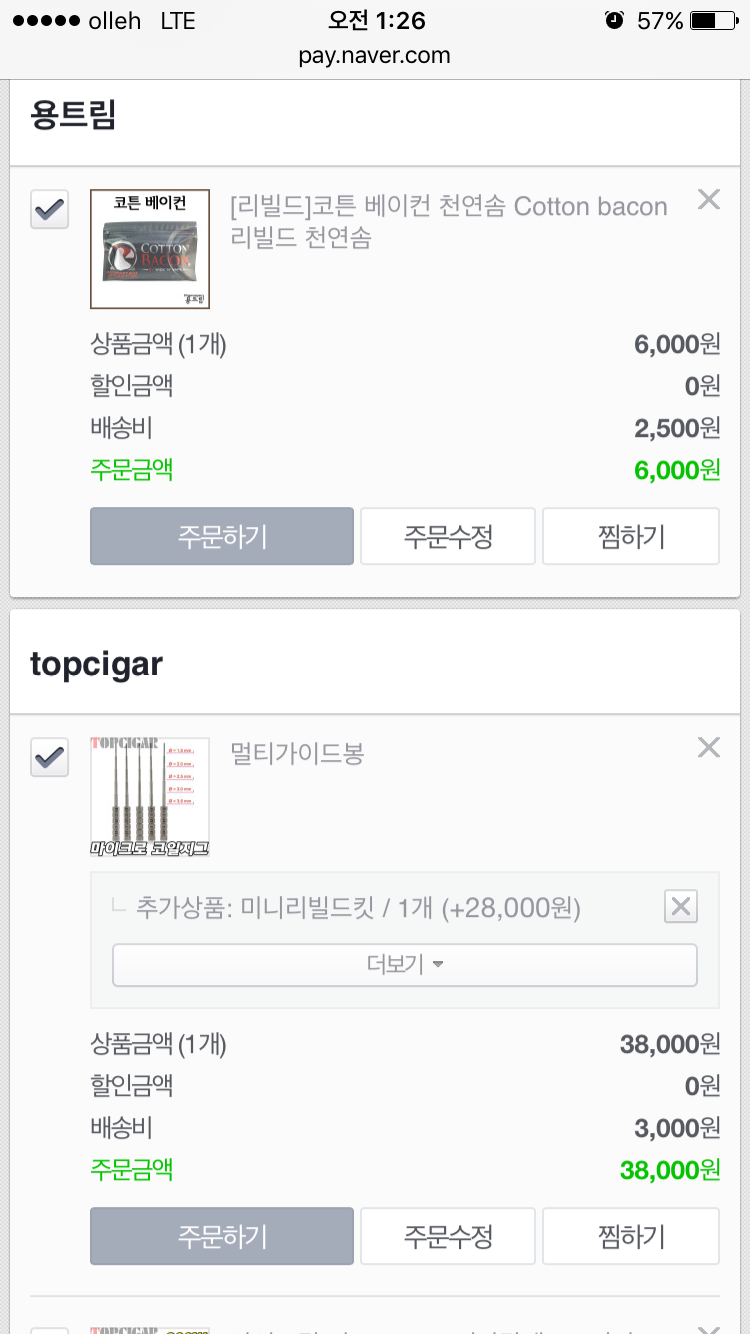Remove 멀티가이드봉 from the cart
The height and width of the screenshot is (1334, 750).
click(708, 747)
